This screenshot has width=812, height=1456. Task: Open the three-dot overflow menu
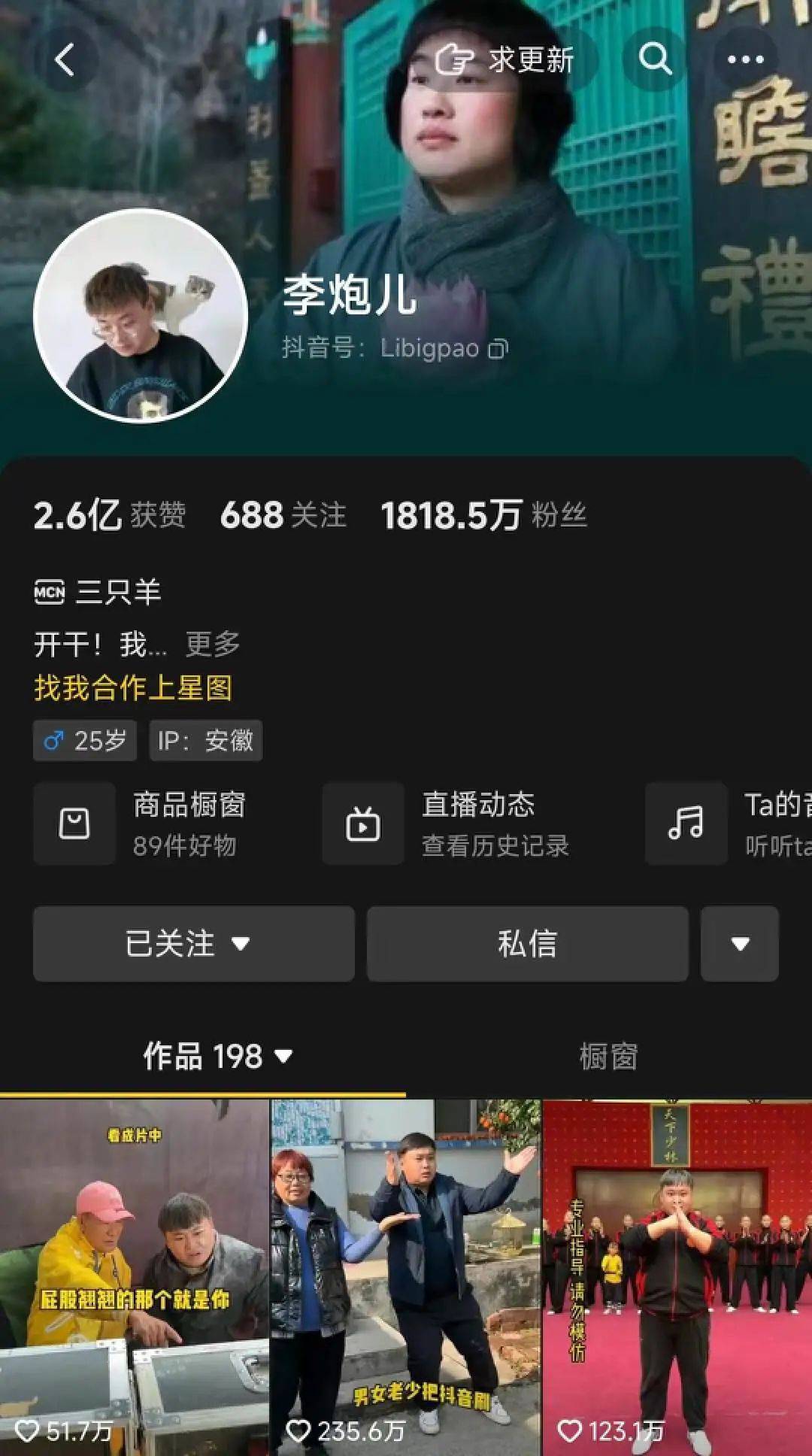(744, 59)
